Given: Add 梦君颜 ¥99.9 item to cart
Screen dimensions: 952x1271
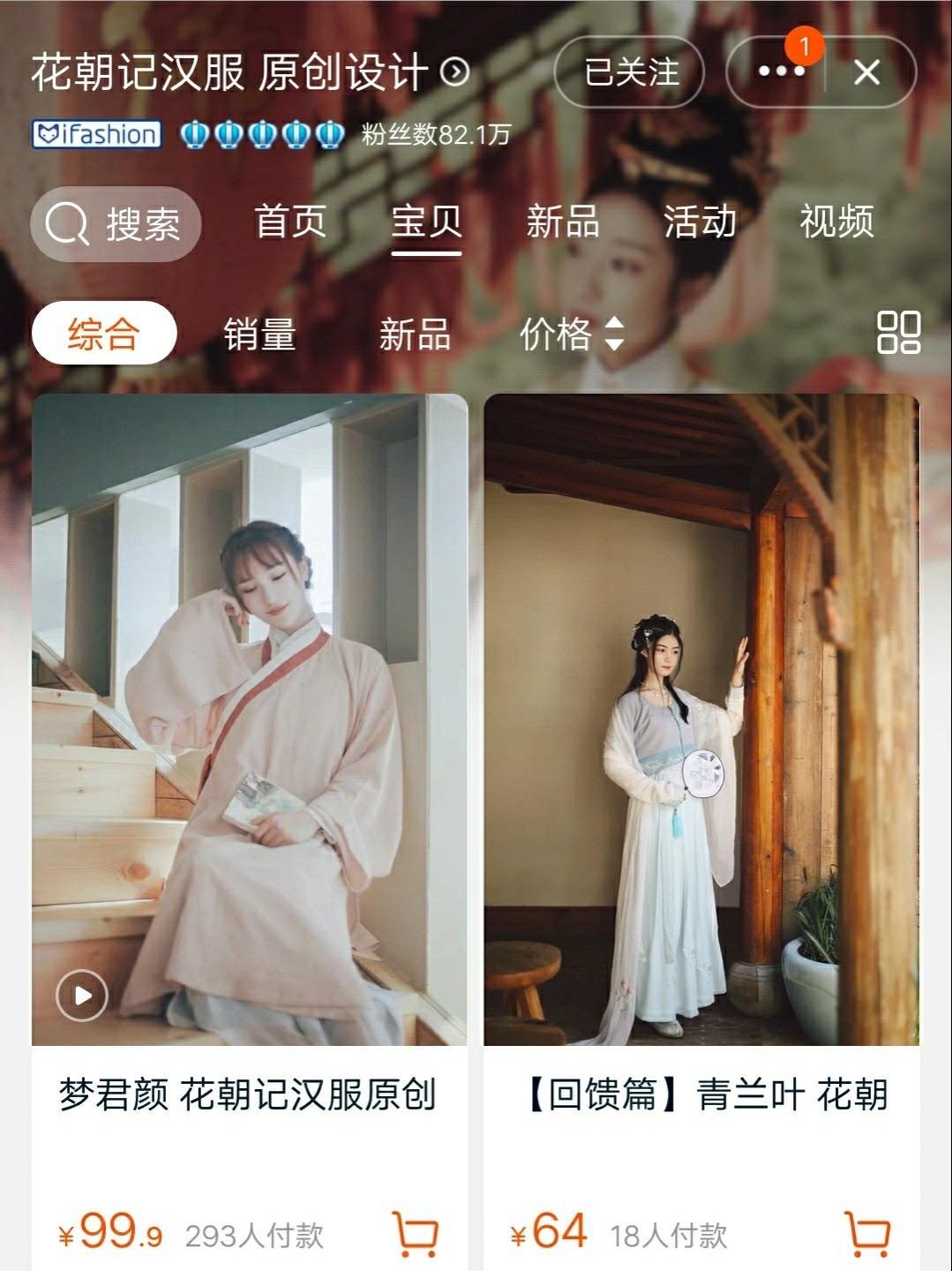Looking at the screenshot, I should (415, 1233).
